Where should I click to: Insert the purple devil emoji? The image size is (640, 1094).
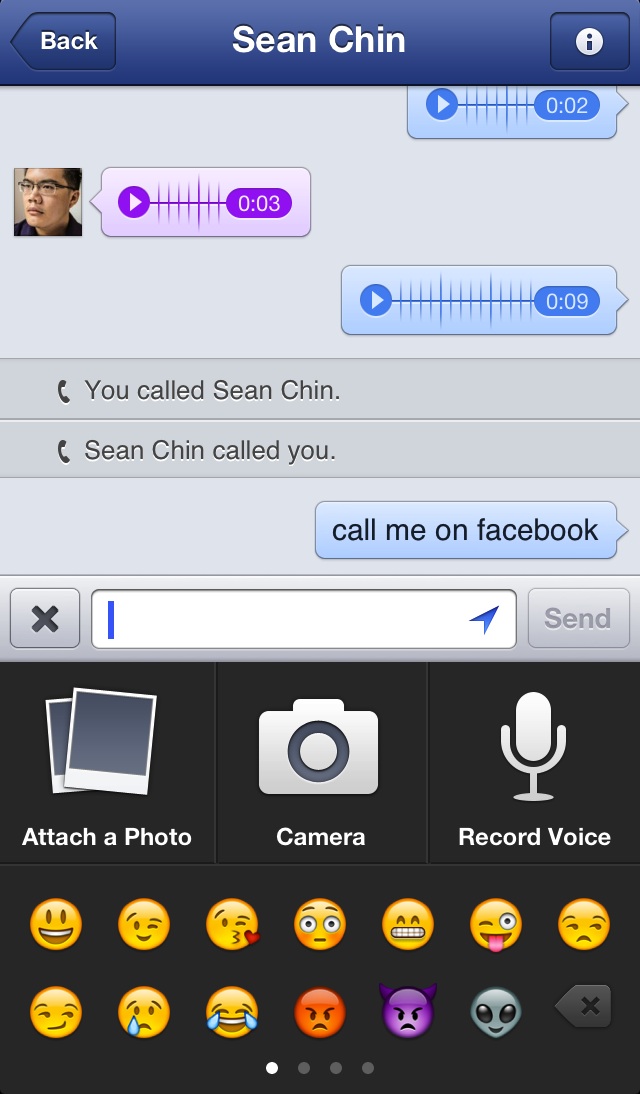(x=408, y=1009)
